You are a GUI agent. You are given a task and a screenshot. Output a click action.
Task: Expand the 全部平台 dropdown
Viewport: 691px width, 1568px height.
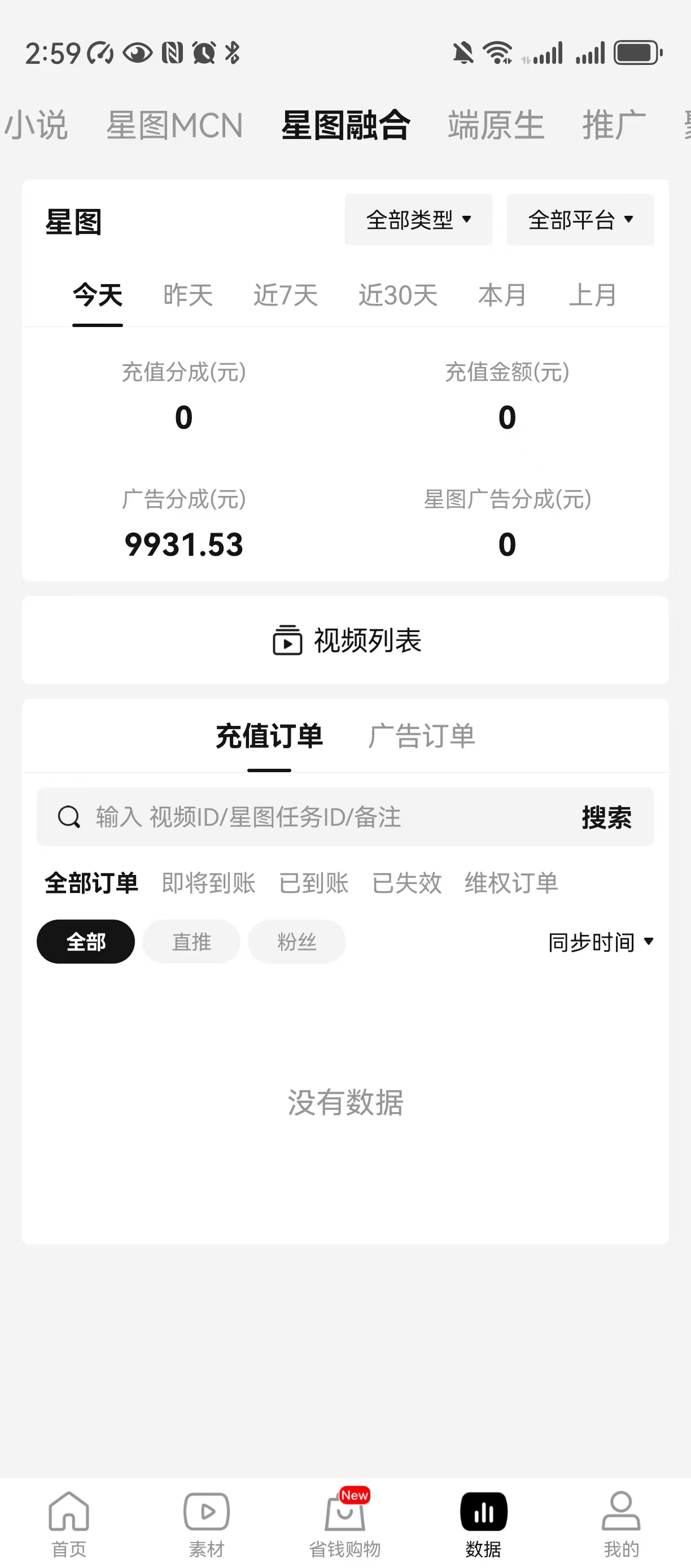pos(580,220)
